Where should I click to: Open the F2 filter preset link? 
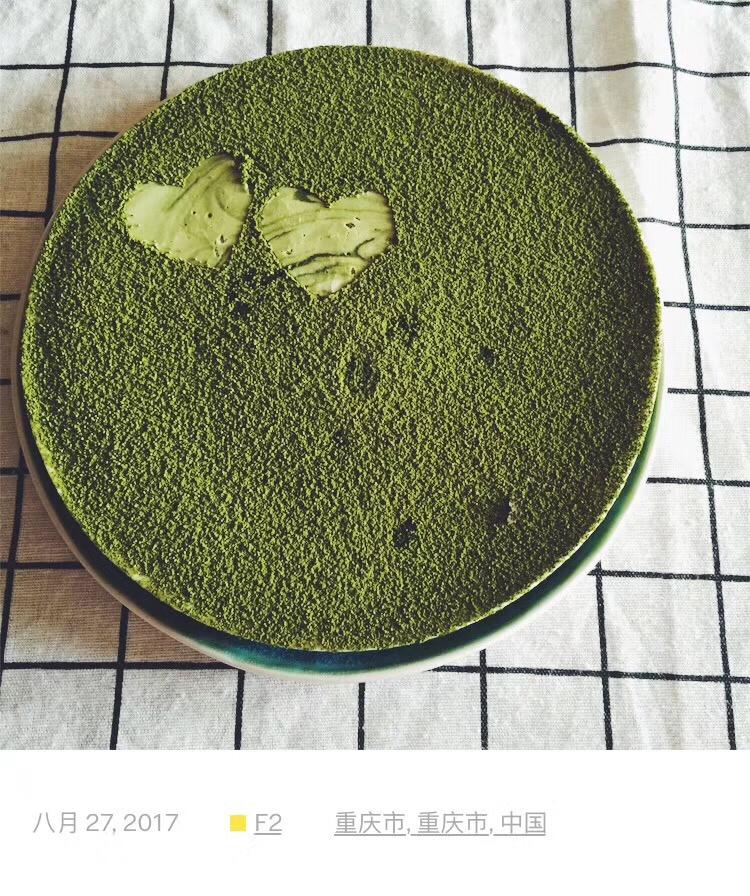coord(267,823)
